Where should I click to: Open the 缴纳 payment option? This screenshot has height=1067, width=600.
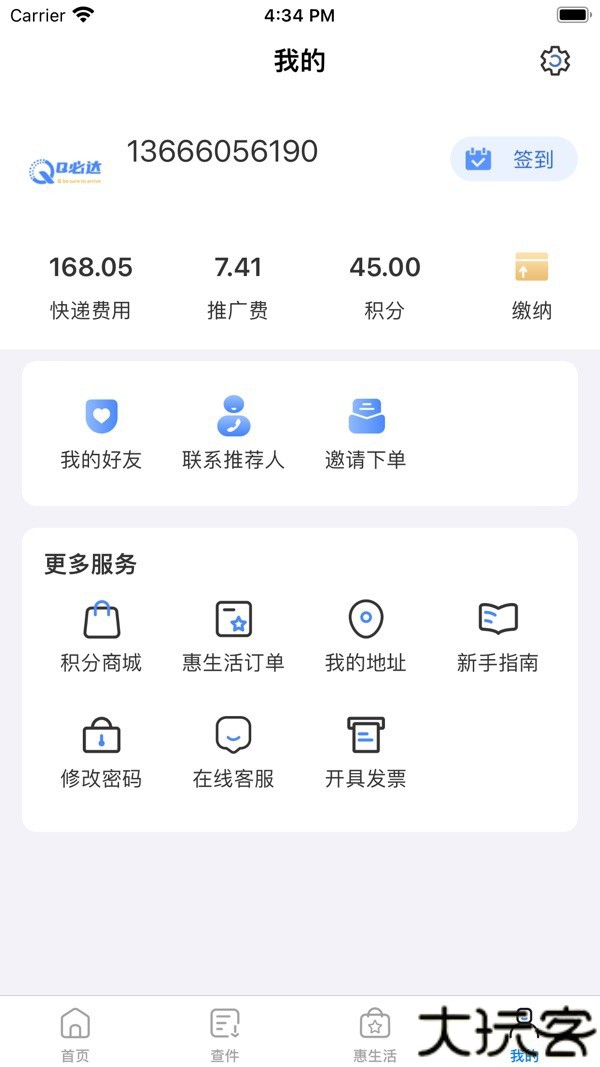(x=531, y=286)
